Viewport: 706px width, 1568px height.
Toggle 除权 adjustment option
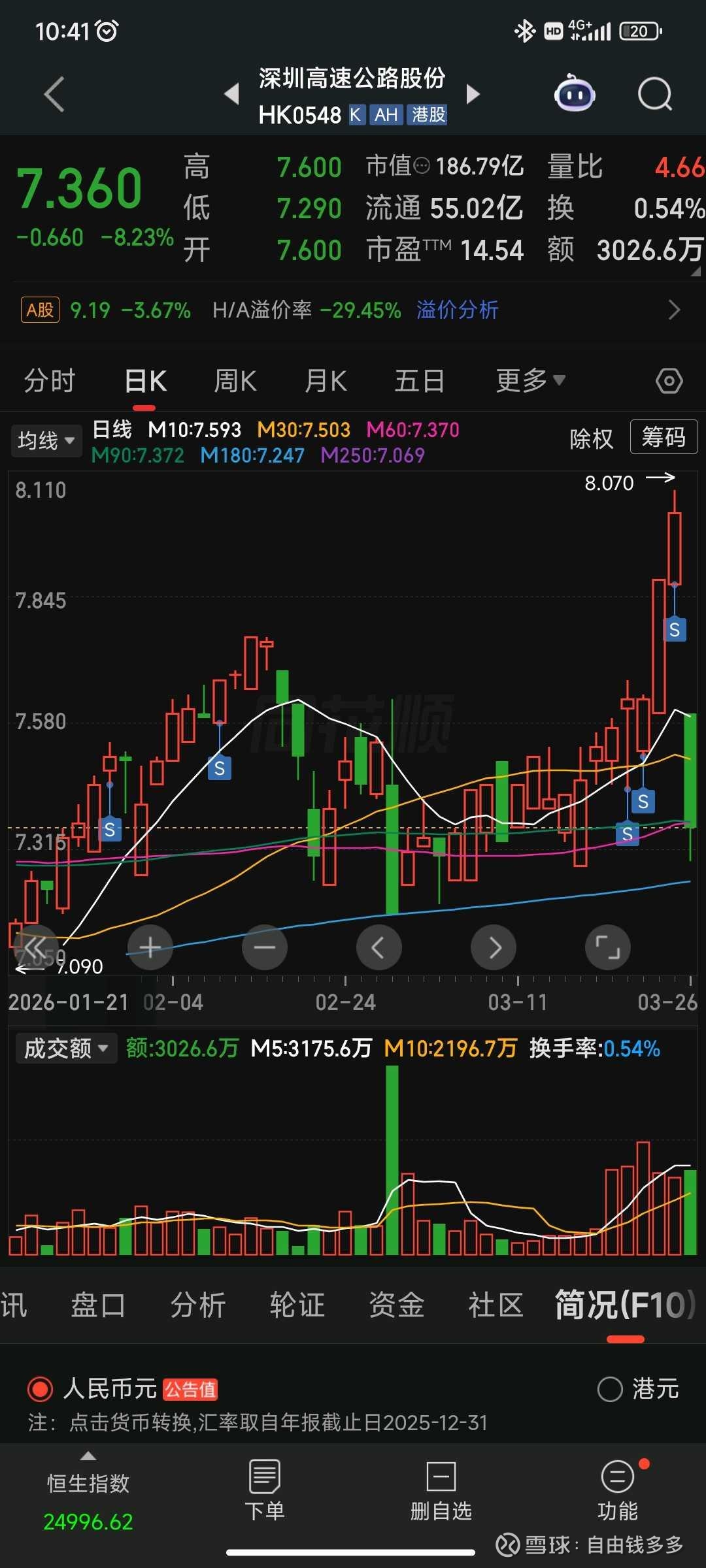point(591,438)
